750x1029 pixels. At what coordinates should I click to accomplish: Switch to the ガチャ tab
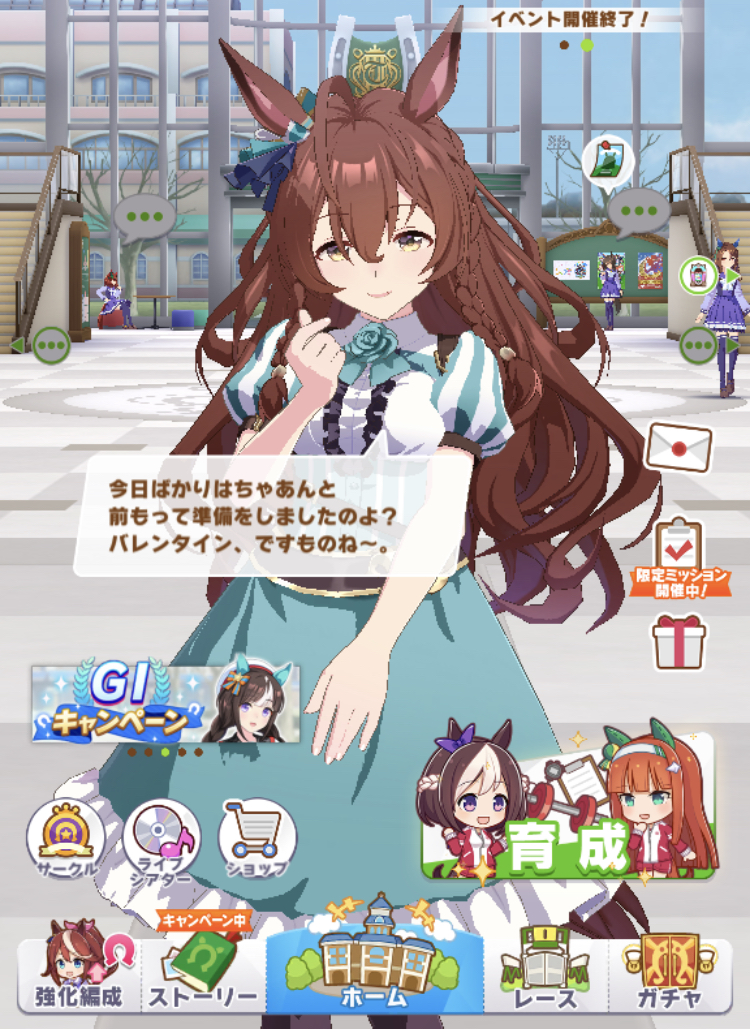(672, 972)
